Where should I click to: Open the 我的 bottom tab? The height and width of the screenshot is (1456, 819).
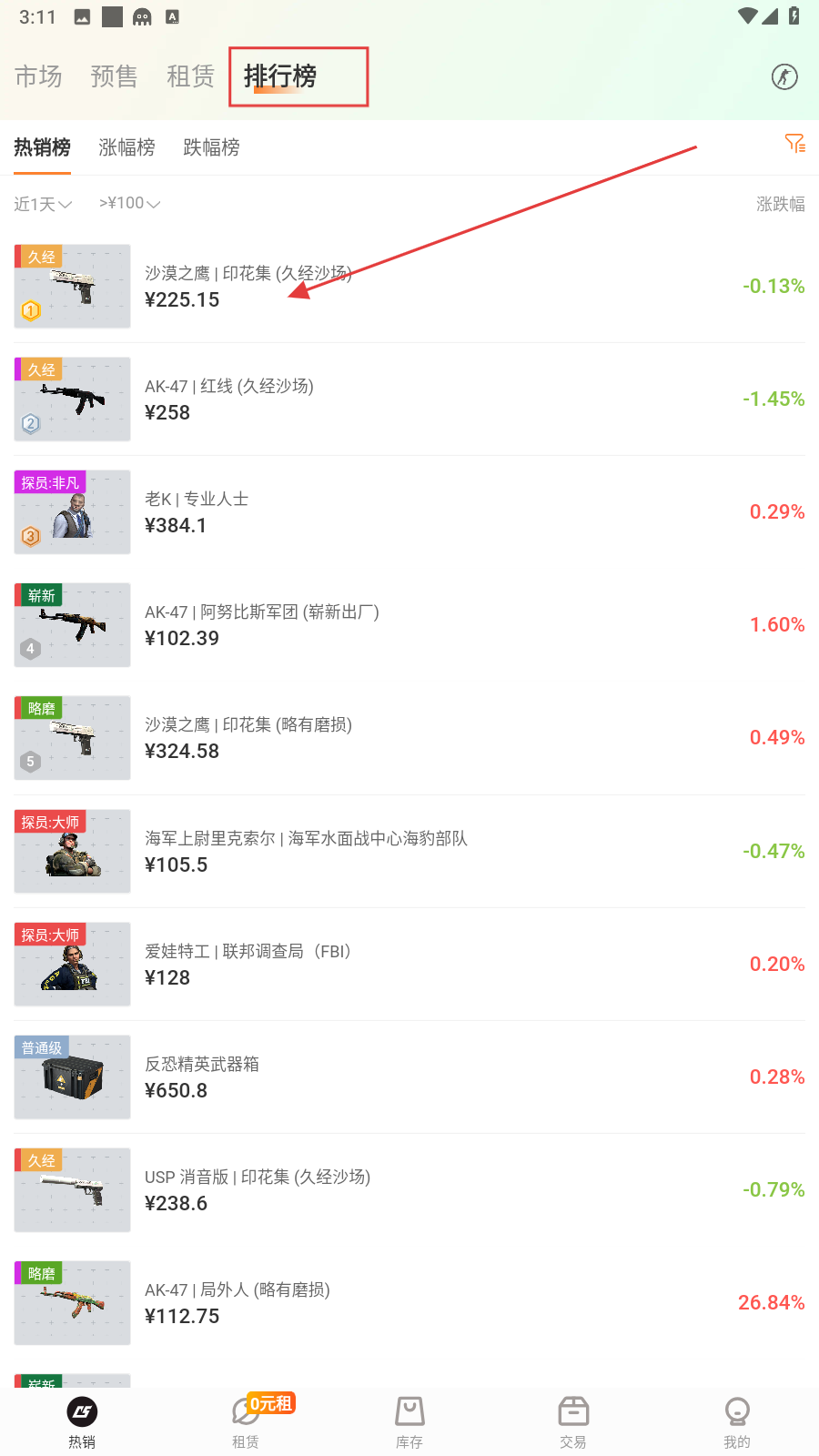[737, 1422]
